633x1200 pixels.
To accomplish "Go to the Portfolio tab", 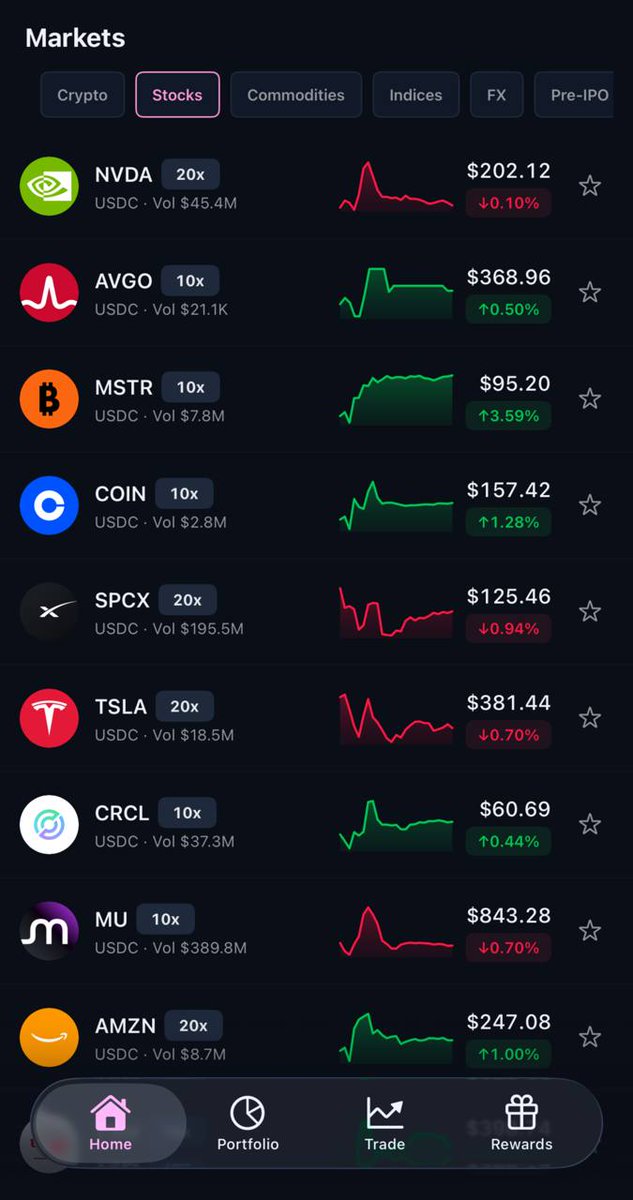I will [x=248, y=1123].
